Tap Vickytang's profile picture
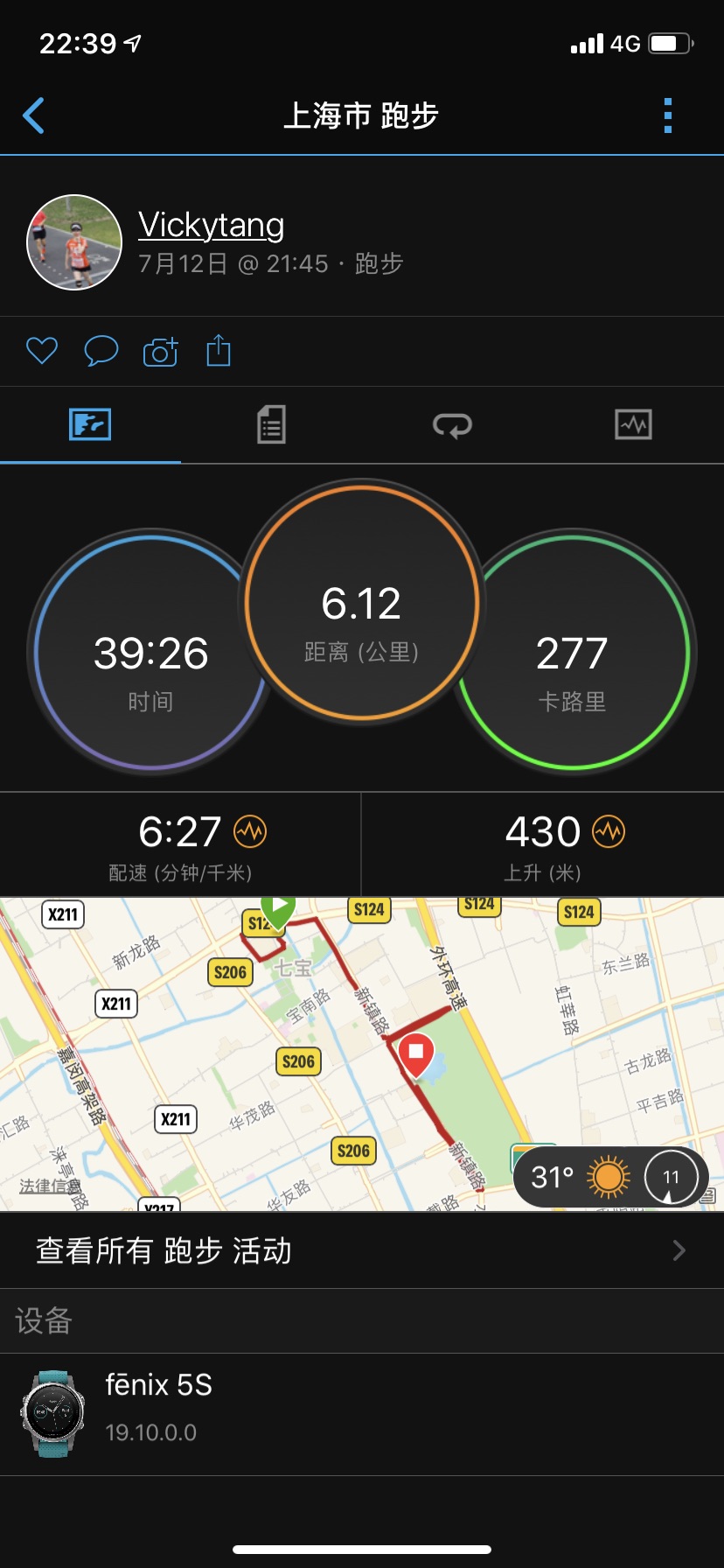724x1568 pixels. click(74, 242)
